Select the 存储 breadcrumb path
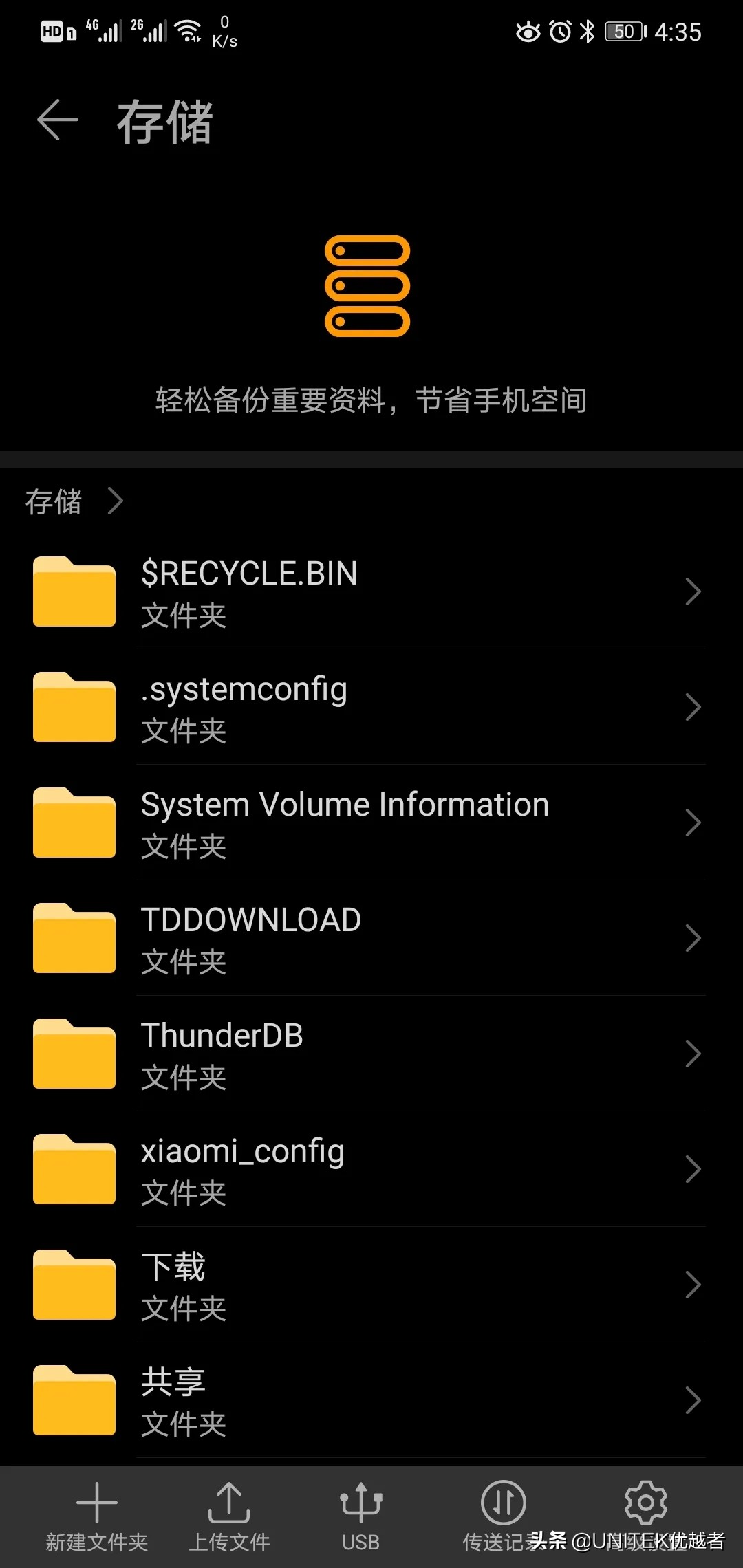Image resolution: width=743 pixels, height=1568 pixels. 54,501
